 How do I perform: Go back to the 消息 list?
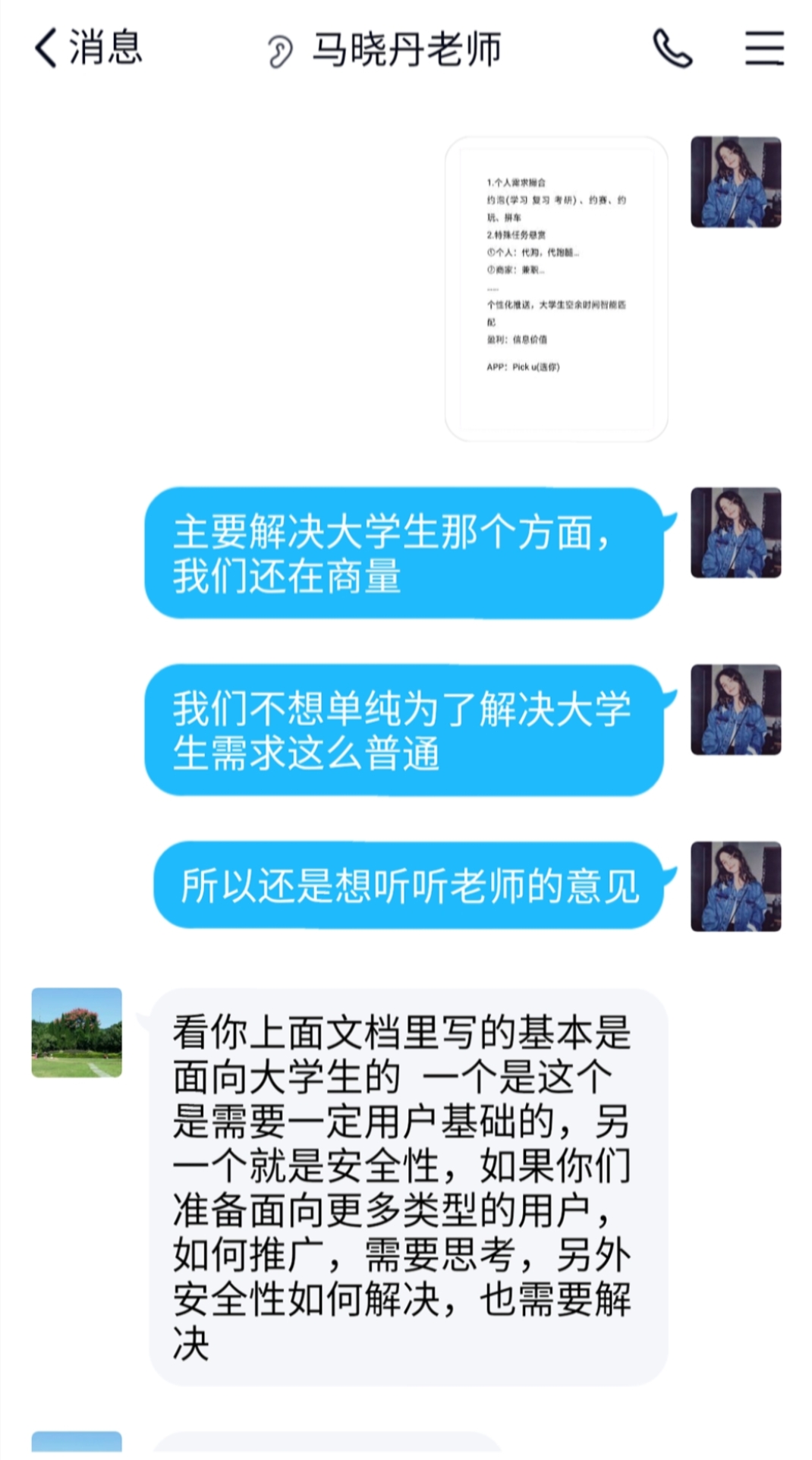click(x=87, y=48)
